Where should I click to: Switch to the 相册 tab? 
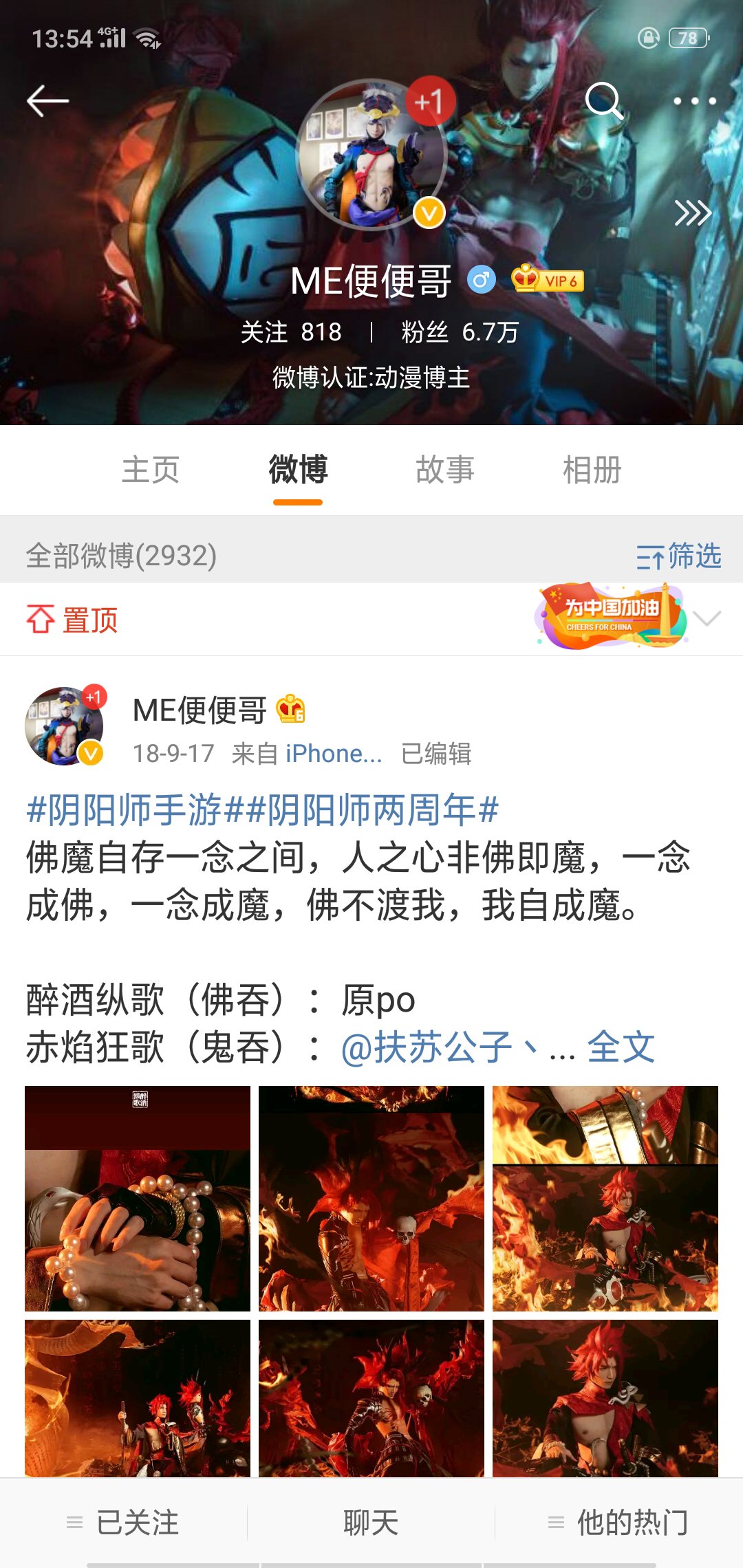point(592,470)
